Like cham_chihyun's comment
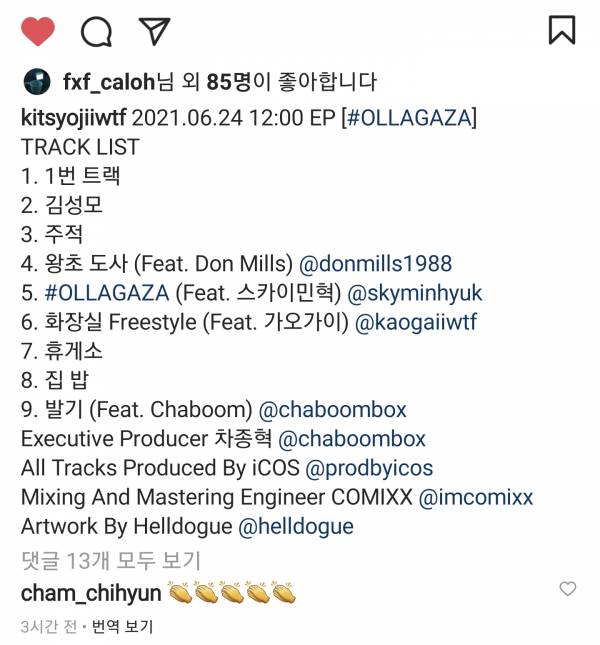The image size is (600, 645). click(567, 589)
